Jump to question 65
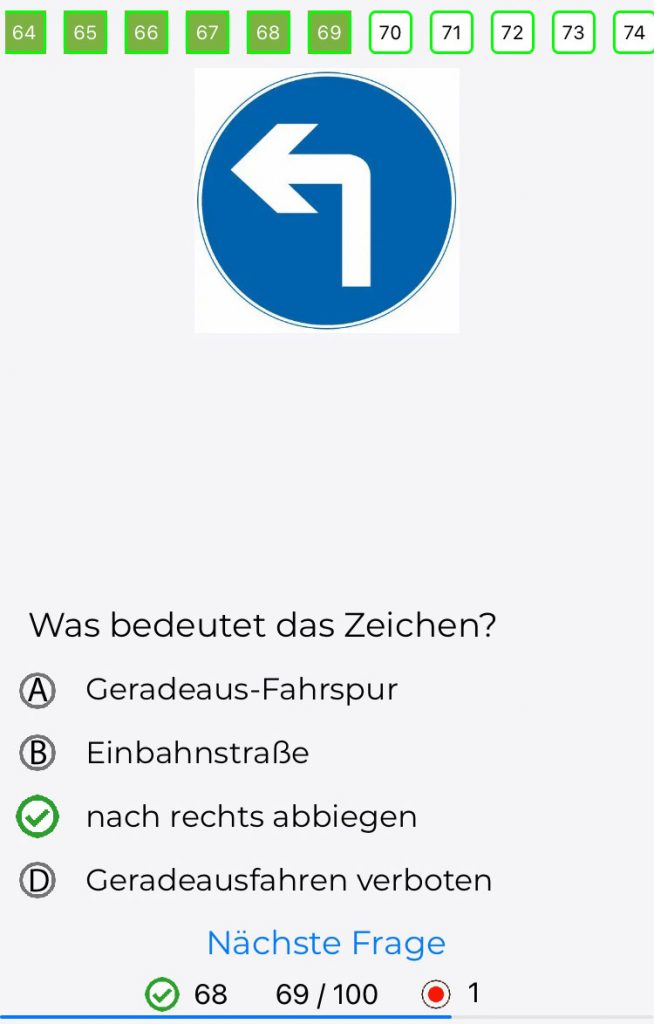This screenshot has width=654, height=1024. pos(85,32)
